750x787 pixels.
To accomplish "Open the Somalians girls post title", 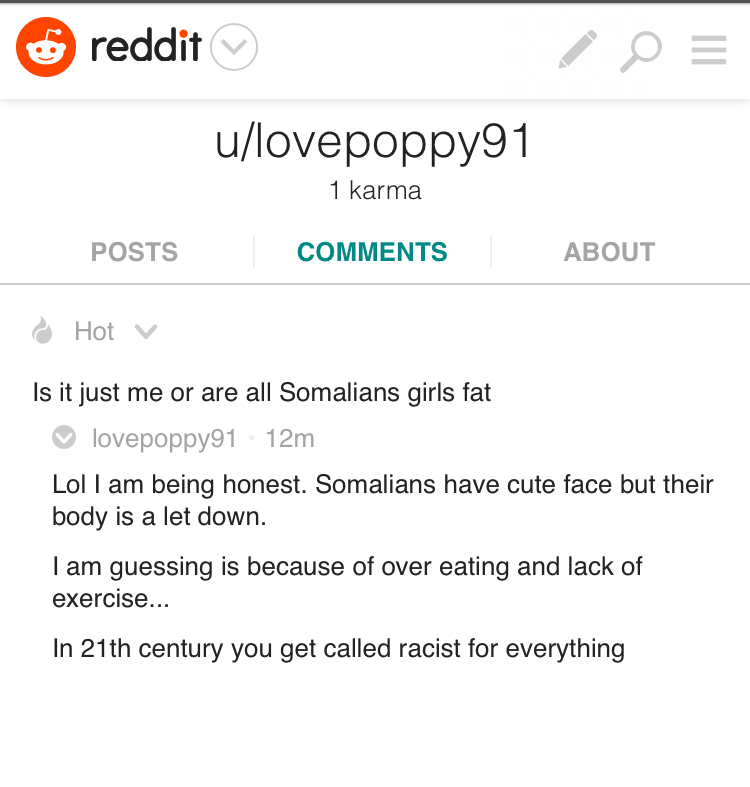I will 262,392.
